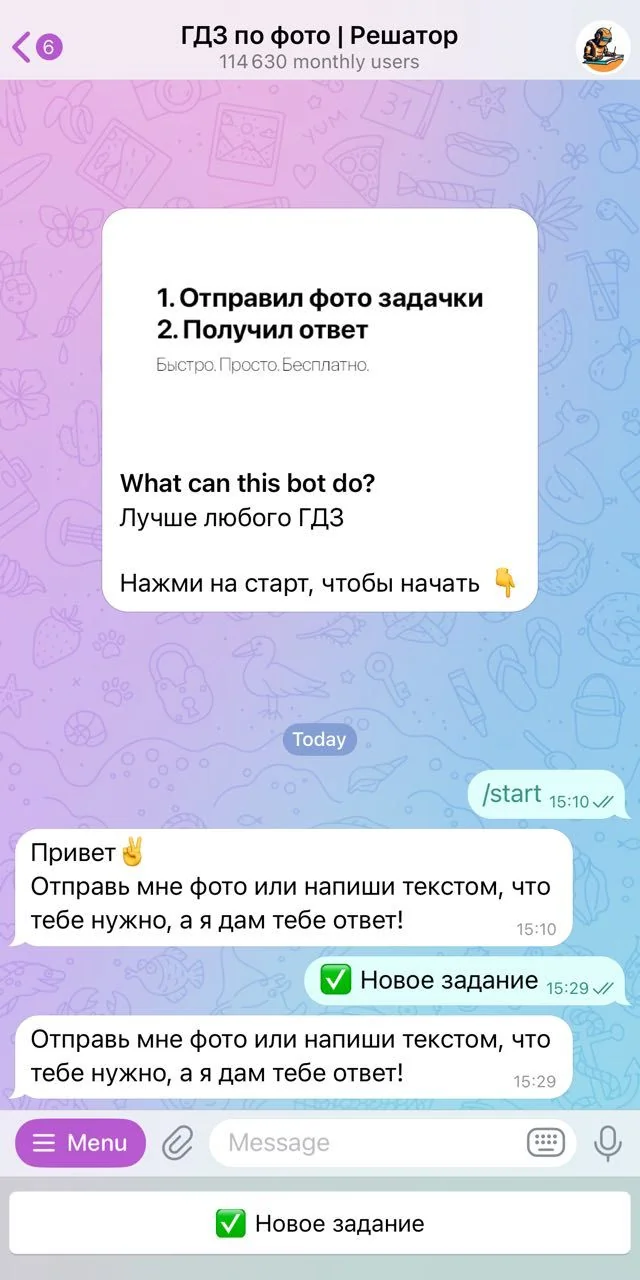The image size is (640, 1280).
Task: Tap the /start command link
Action: 511,794
